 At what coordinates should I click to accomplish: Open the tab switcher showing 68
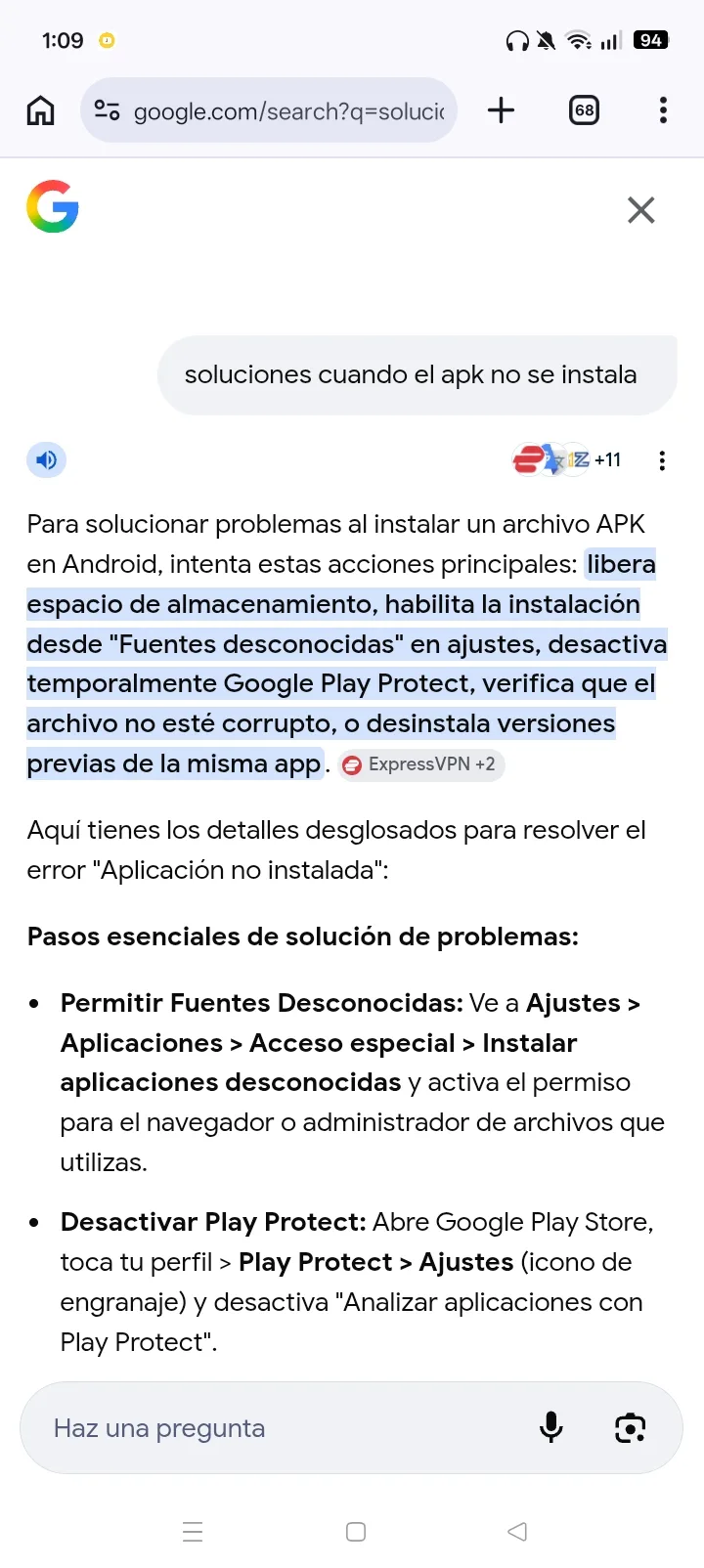tap(584, 110)
